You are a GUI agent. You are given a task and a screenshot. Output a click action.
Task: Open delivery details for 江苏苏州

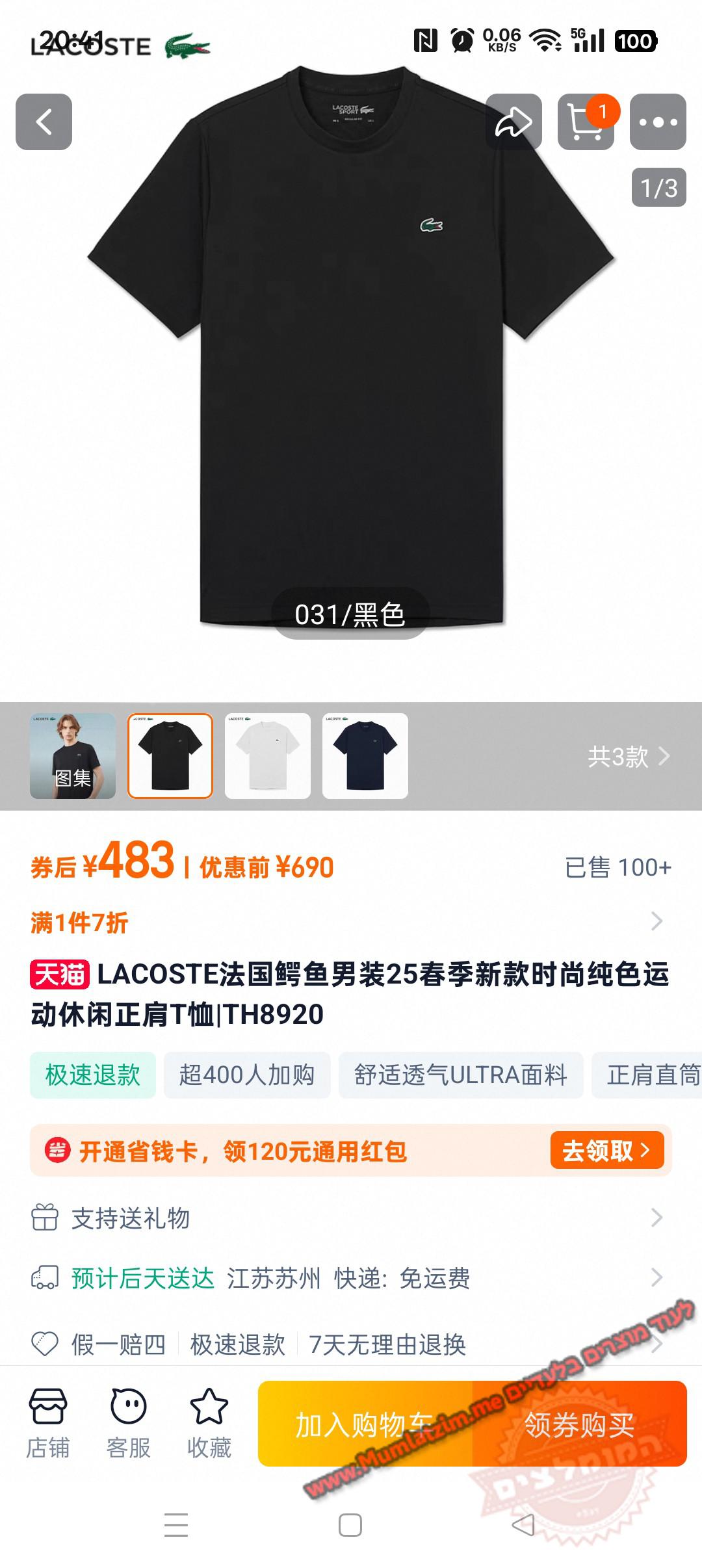pyautogui.click(x=351, y=1278)
